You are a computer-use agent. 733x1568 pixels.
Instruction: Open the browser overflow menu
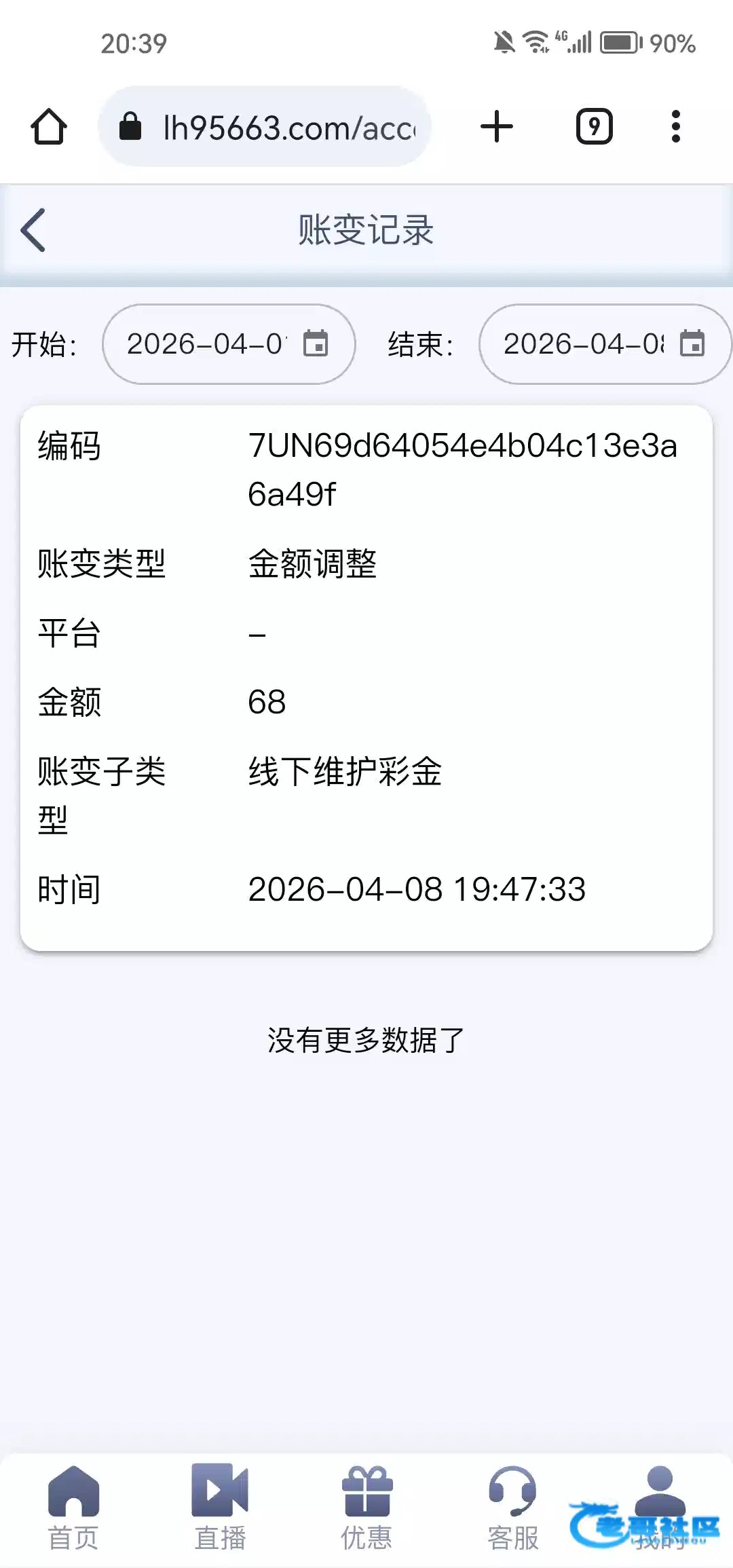coord(675,127)
